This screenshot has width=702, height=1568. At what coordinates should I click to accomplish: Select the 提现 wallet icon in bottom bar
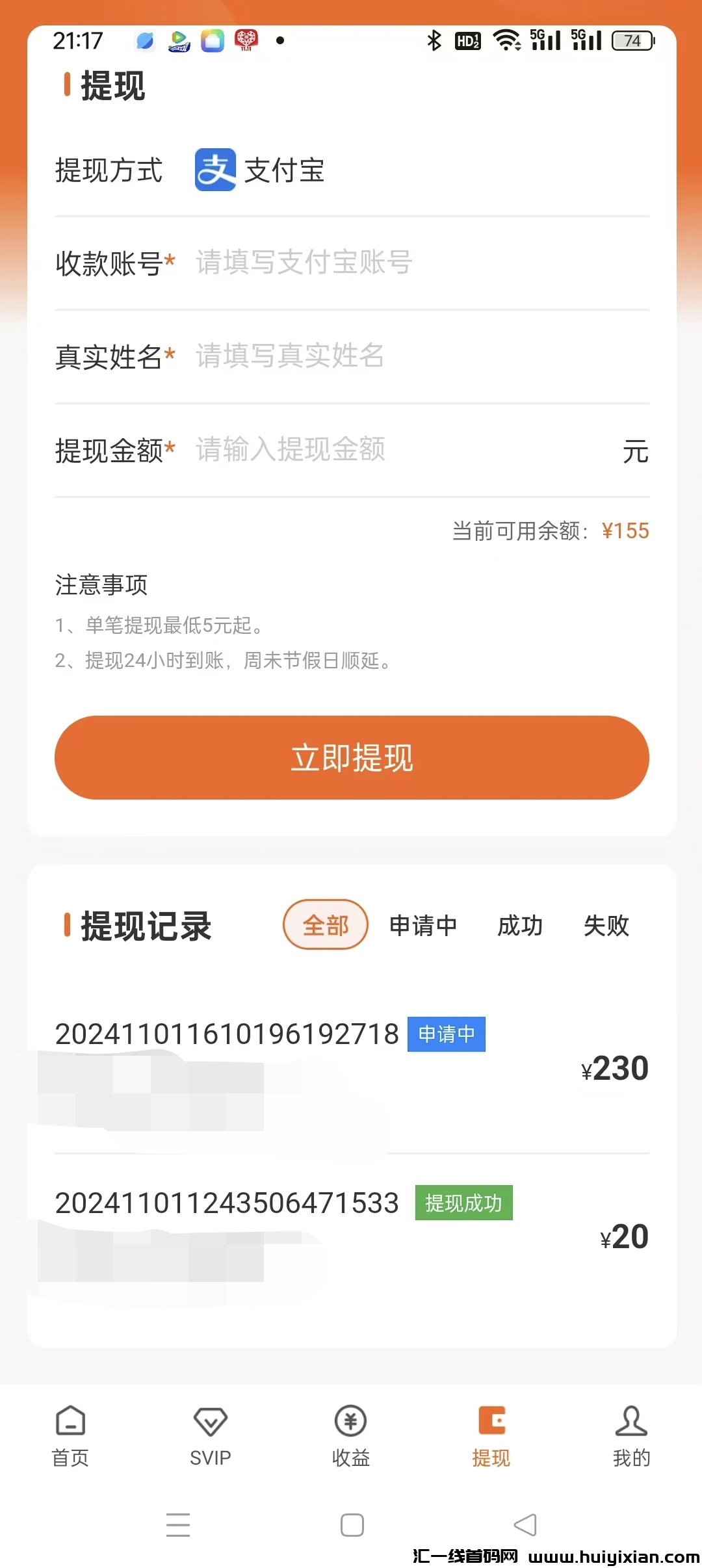(x=491, y=1421)
